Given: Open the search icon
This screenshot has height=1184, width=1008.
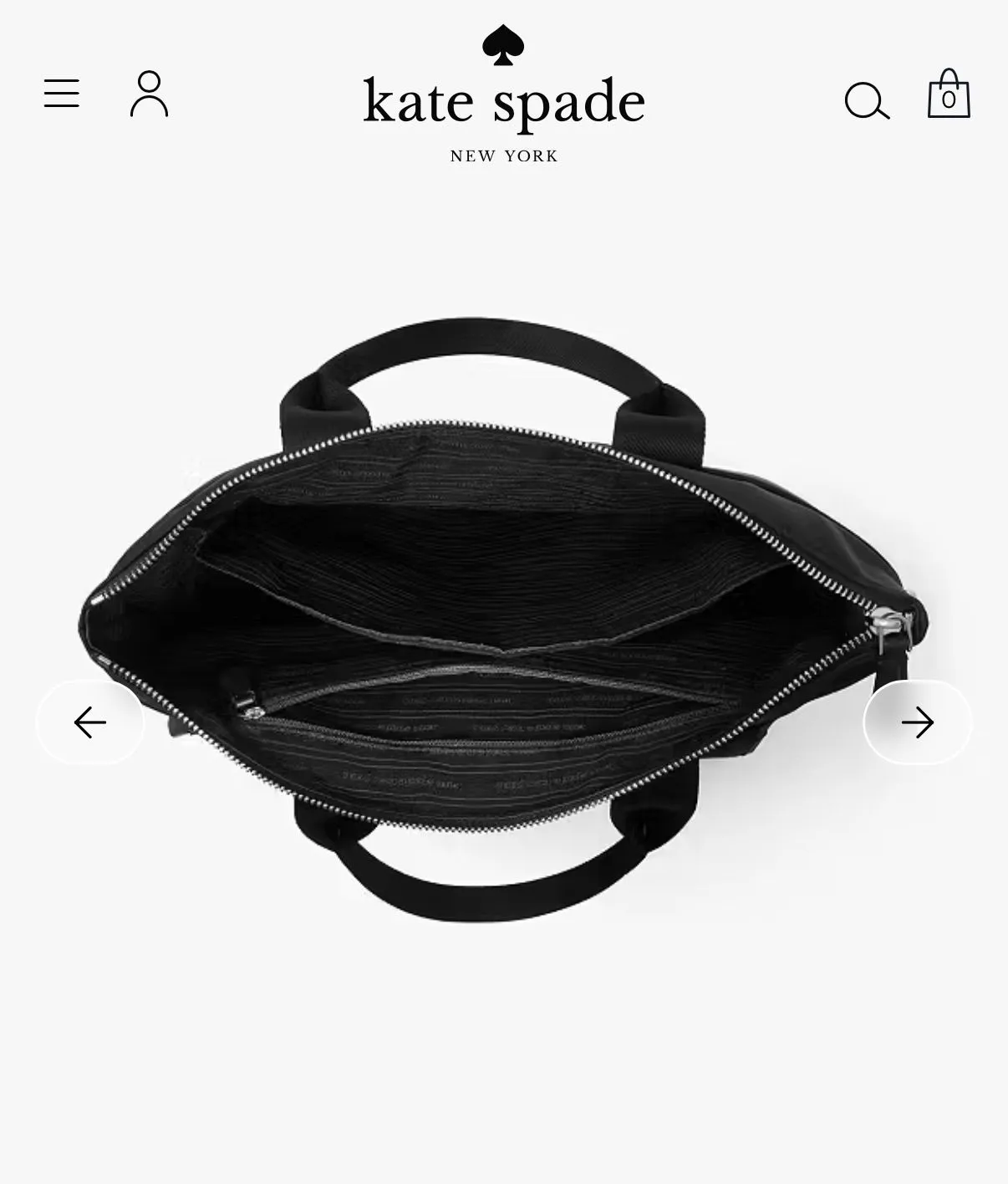Looking at the screenshot, I should 867,101.
